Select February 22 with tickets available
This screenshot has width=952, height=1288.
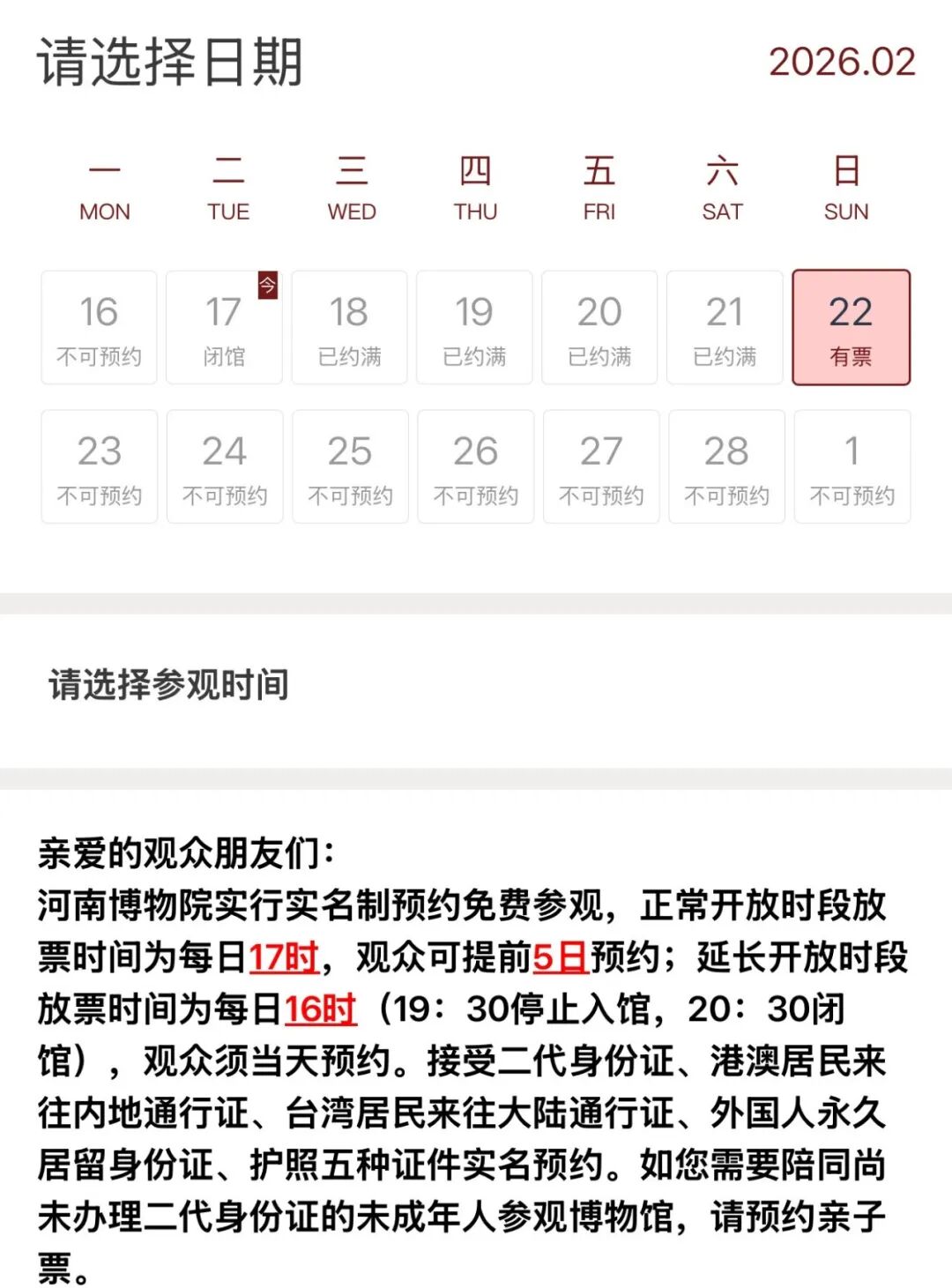click(x=851, y=328)
